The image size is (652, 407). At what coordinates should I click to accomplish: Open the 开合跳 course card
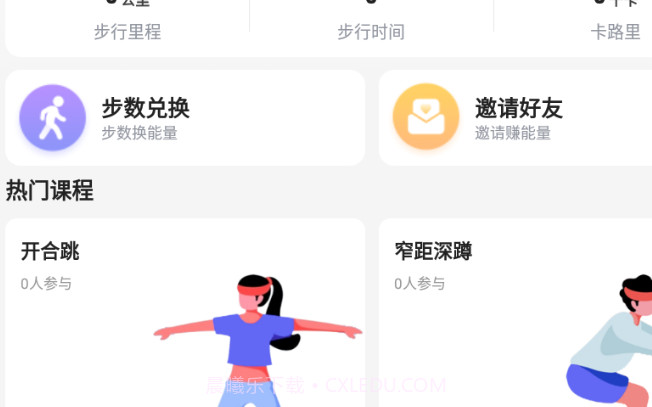[x=185, y=310]
